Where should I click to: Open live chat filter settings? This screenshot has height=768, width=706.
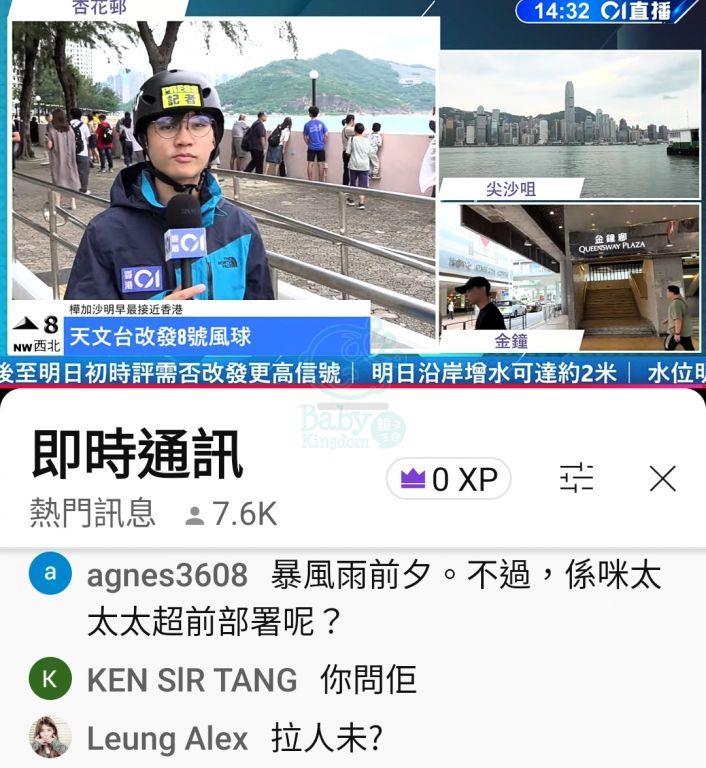576,479
